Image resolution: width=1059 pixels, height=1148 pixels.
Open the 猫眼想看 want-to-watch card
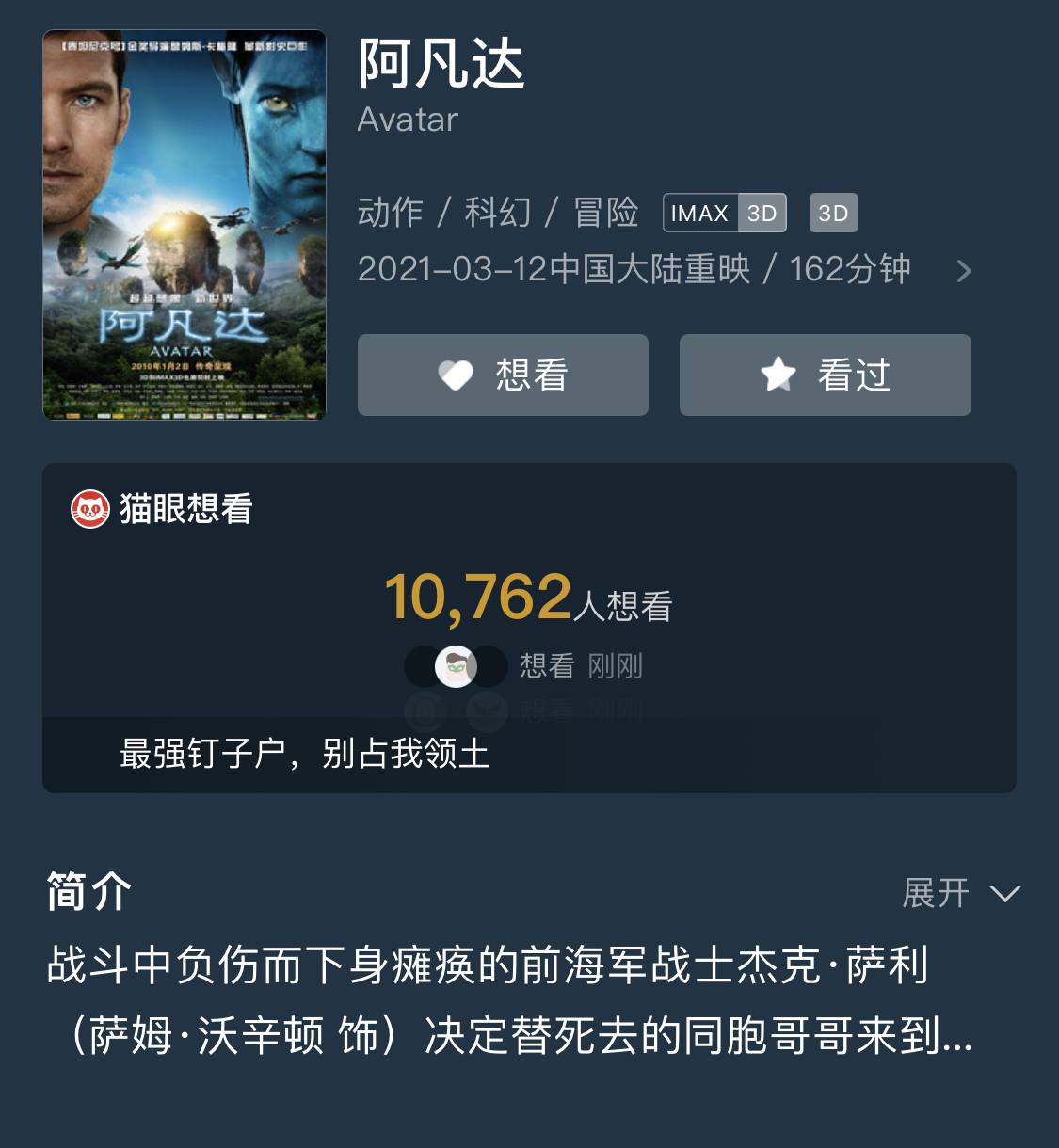coord(529,602)
